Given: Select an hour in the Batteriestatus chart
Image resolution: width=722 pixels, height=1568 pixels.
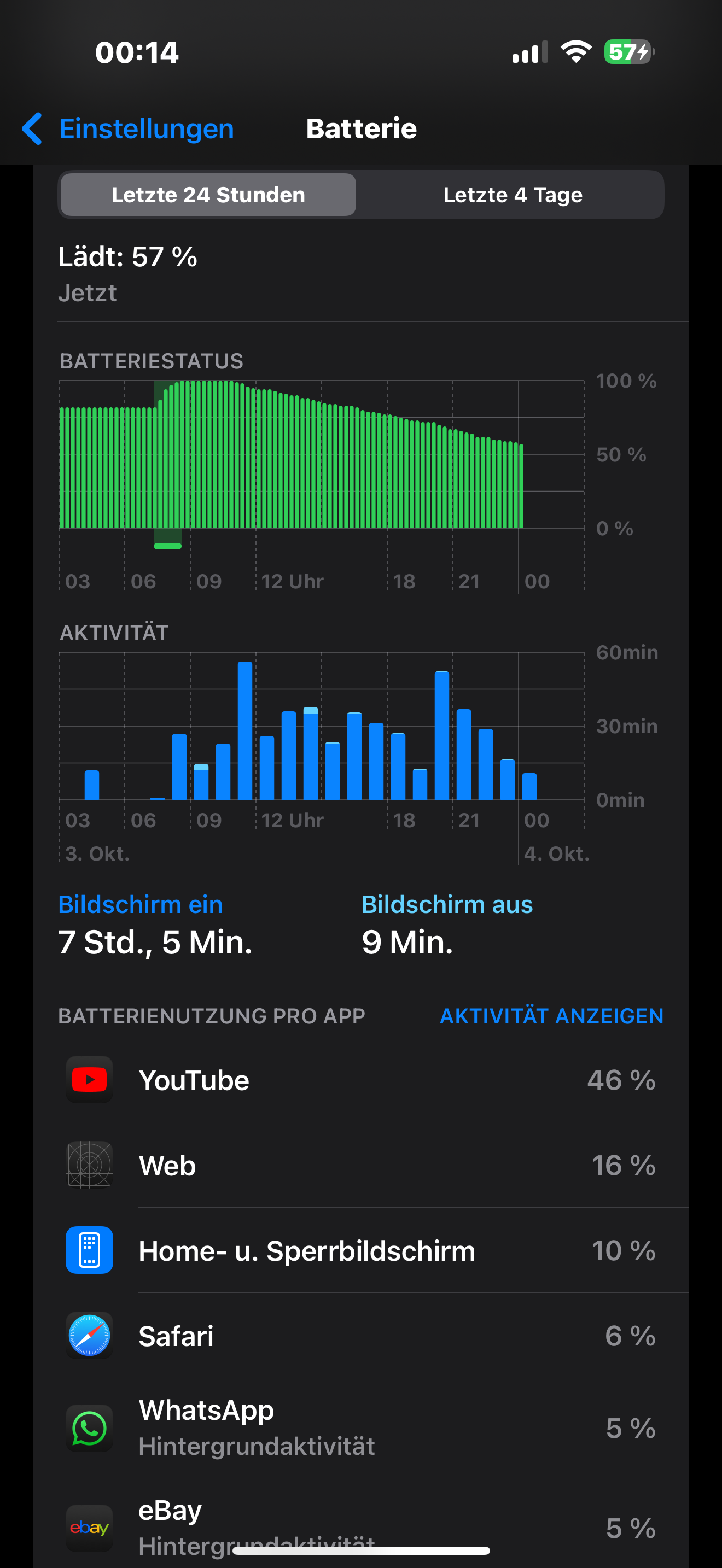Looking at the screenshot, I should pos(289,463).
